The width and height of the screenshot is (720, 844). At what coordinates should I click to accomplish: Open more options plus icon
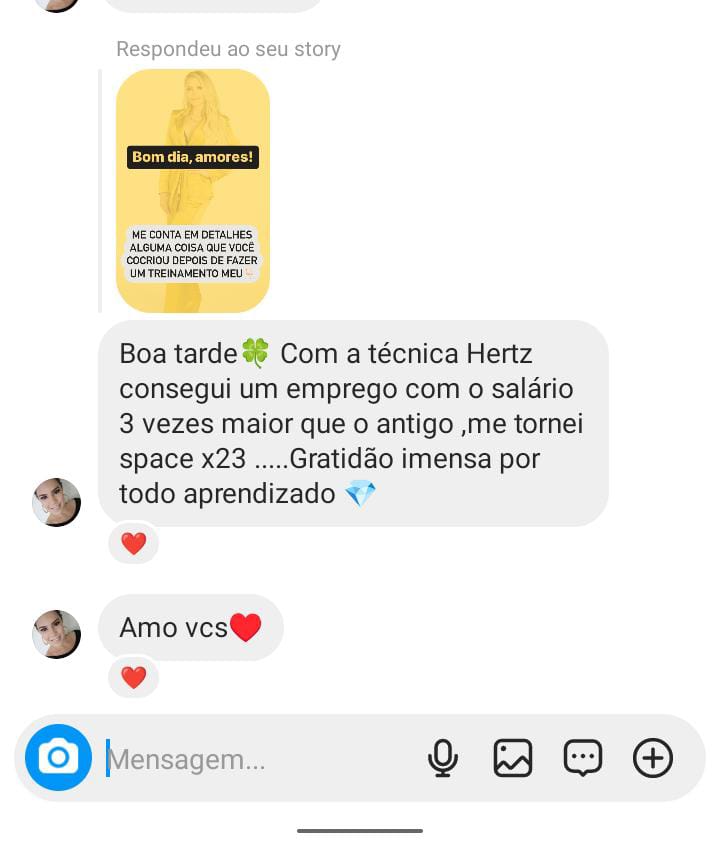[653, 759]
